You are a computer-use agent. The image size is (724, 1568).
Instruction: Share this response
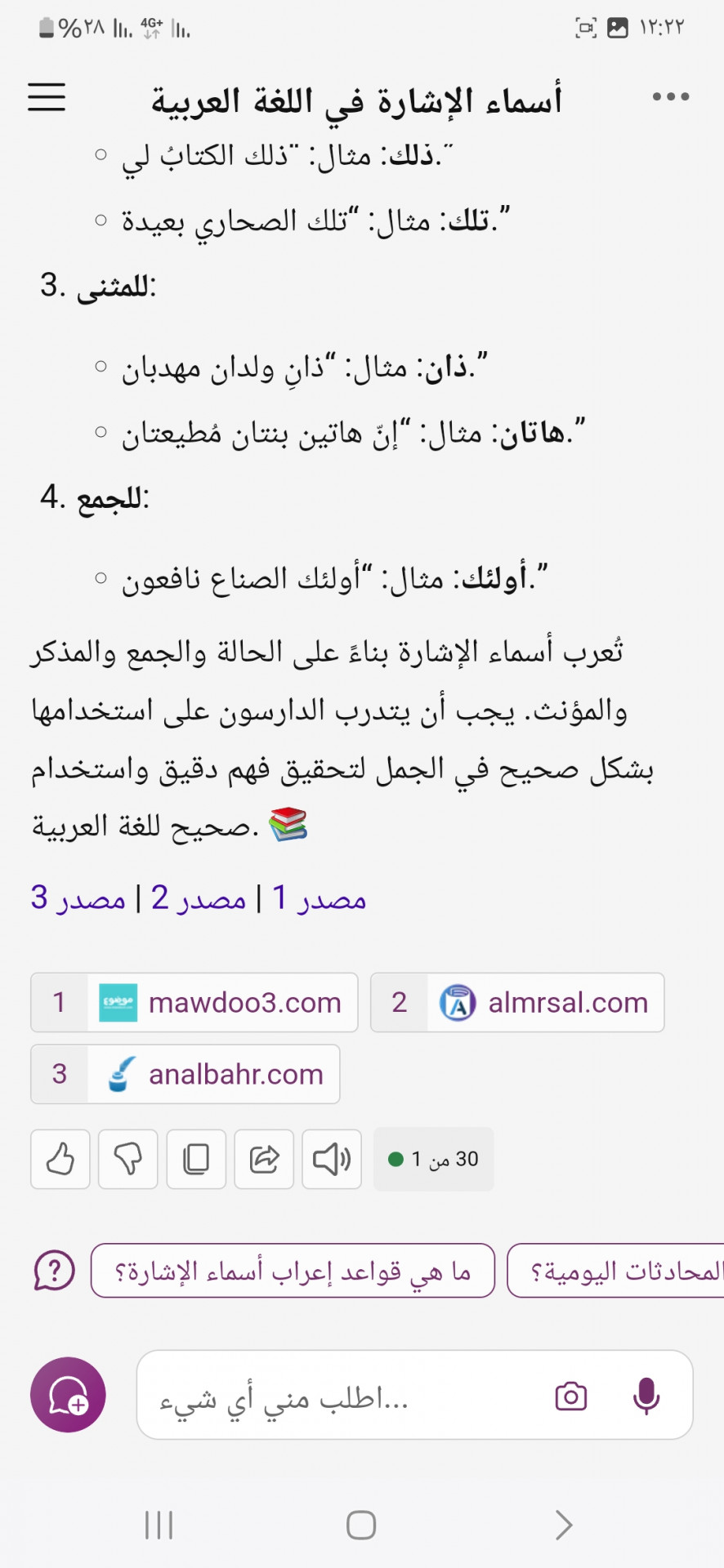[x=264, y=1159]
